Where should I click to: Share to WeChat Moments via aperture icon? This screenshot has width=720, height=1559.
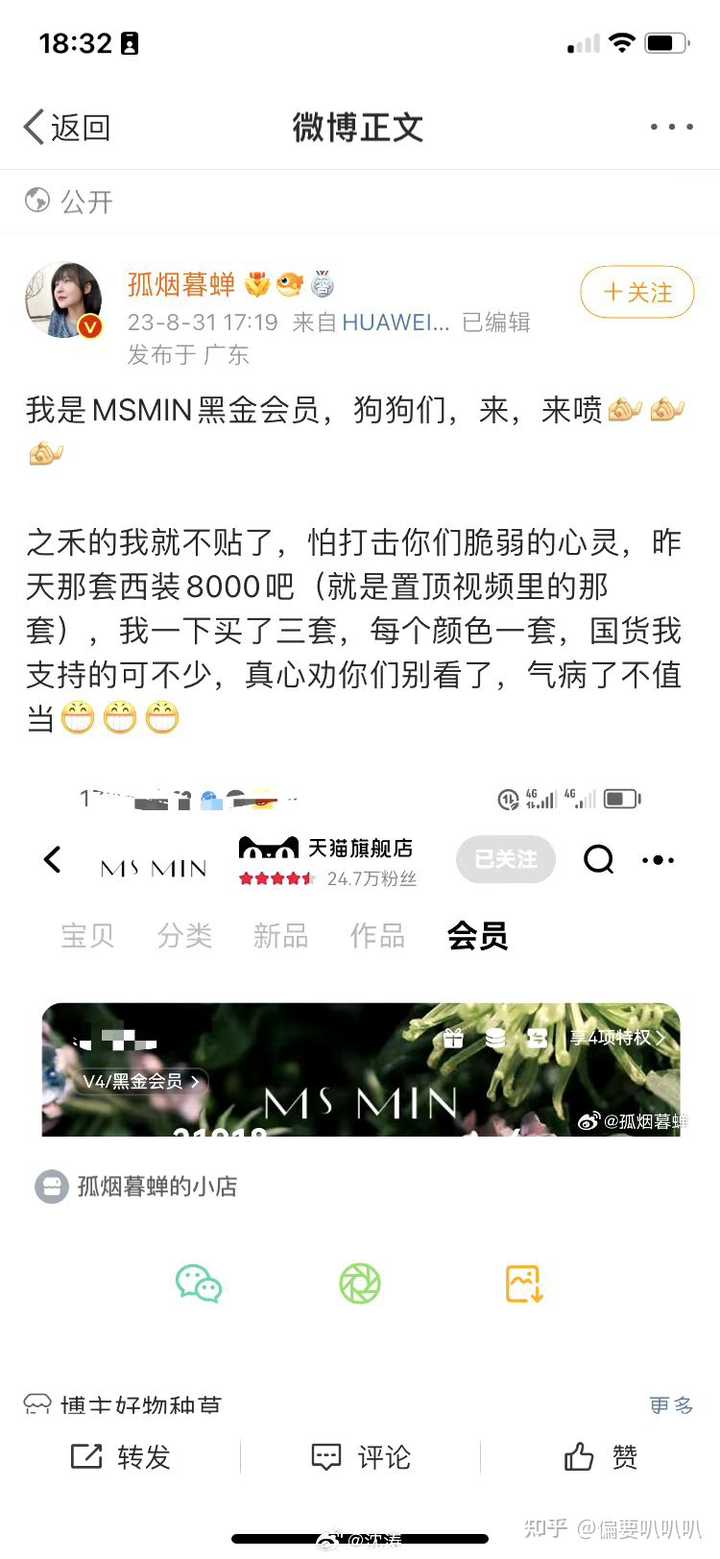pyautogui.click(x=360, y=1283)
